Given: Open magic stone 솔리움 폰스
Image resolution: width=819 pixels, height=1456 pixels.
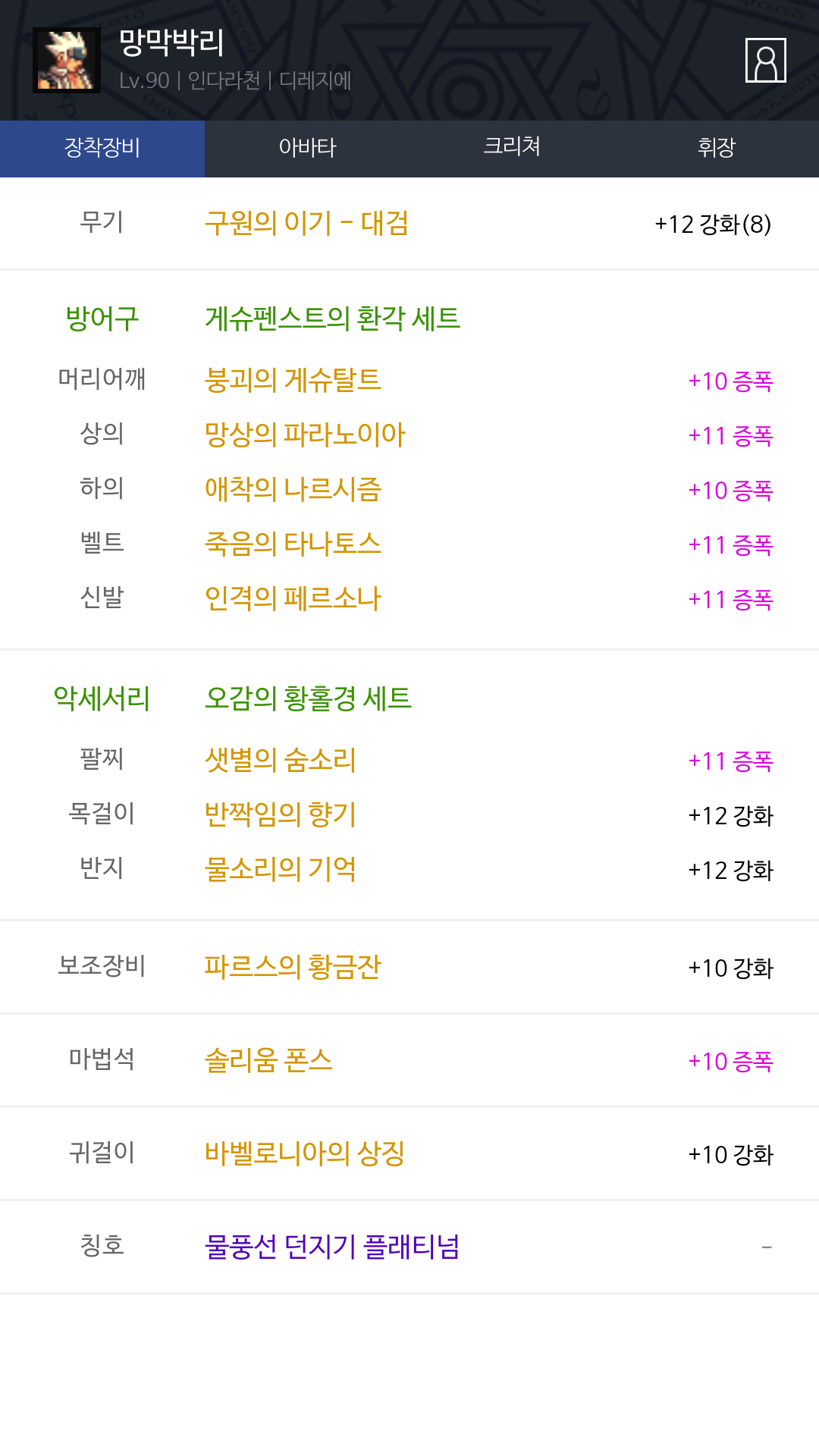Looking at the screenshot, I should pyautogui.click(x=268, y=1060).
